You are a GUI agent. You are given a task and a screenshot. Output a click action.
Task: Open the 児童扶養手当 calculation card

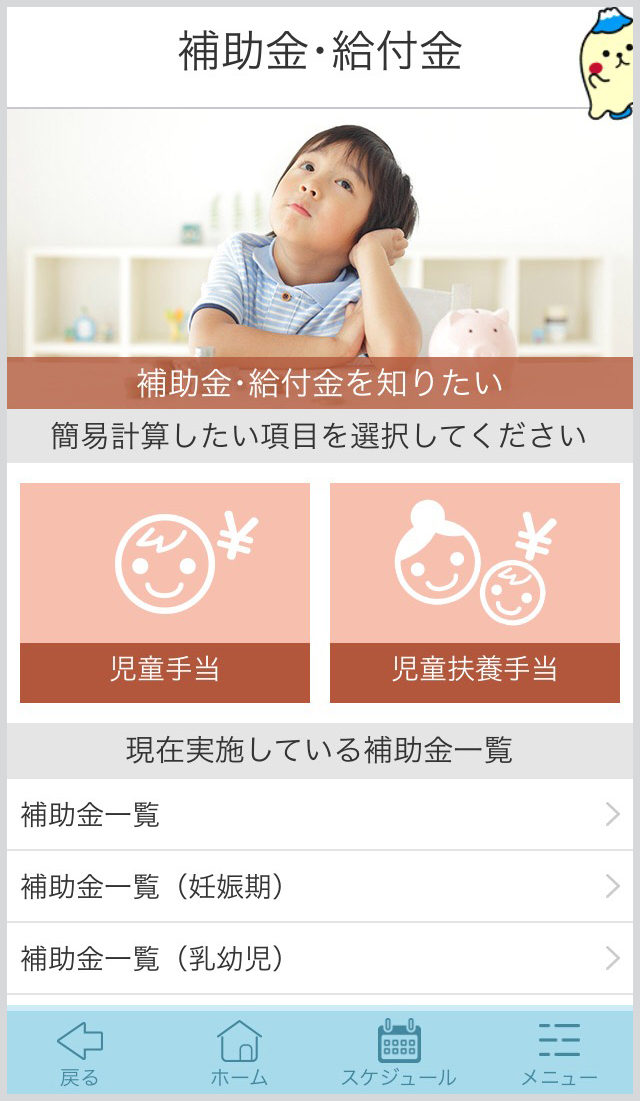(x=475, y=592)
